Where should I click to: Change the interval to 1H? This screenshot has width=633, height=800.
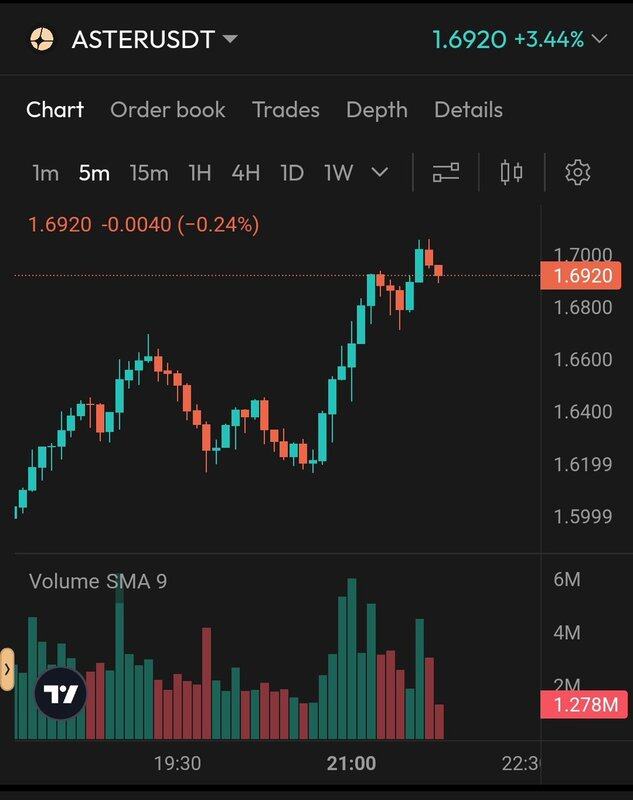[x=200, y=173]
